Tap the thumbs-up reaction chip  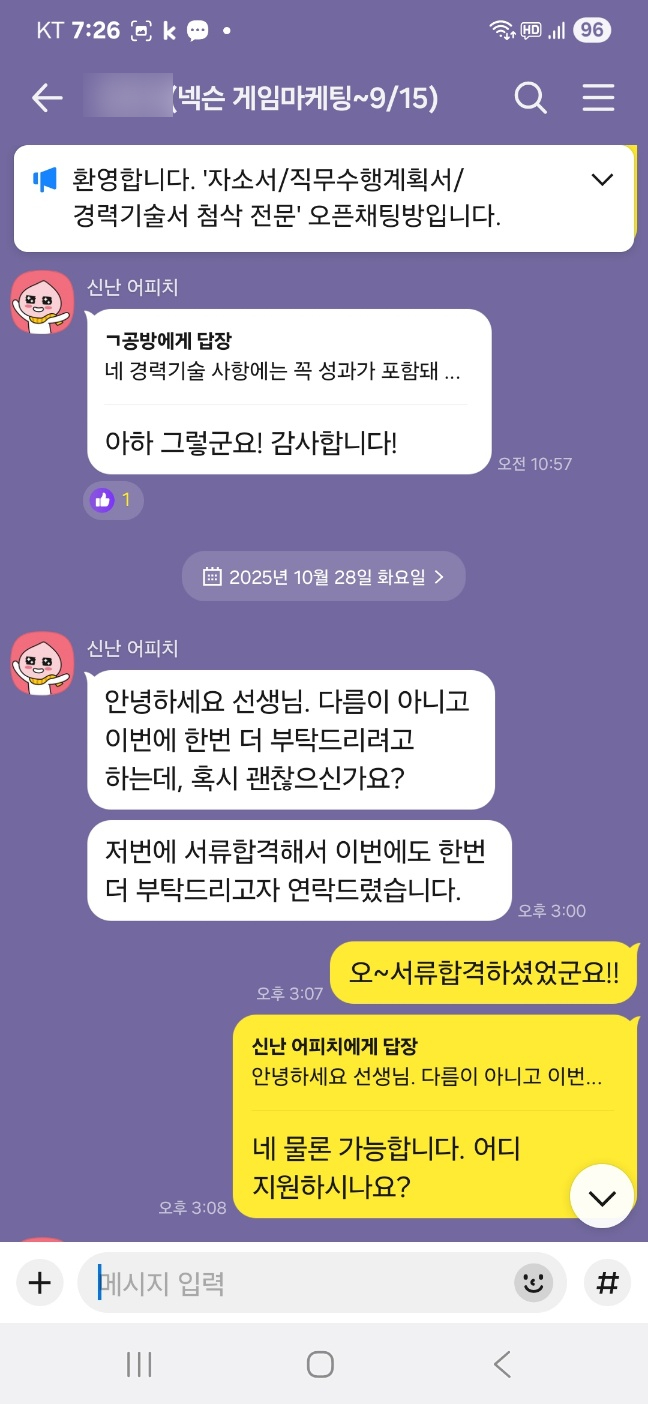tap(113, 500)
